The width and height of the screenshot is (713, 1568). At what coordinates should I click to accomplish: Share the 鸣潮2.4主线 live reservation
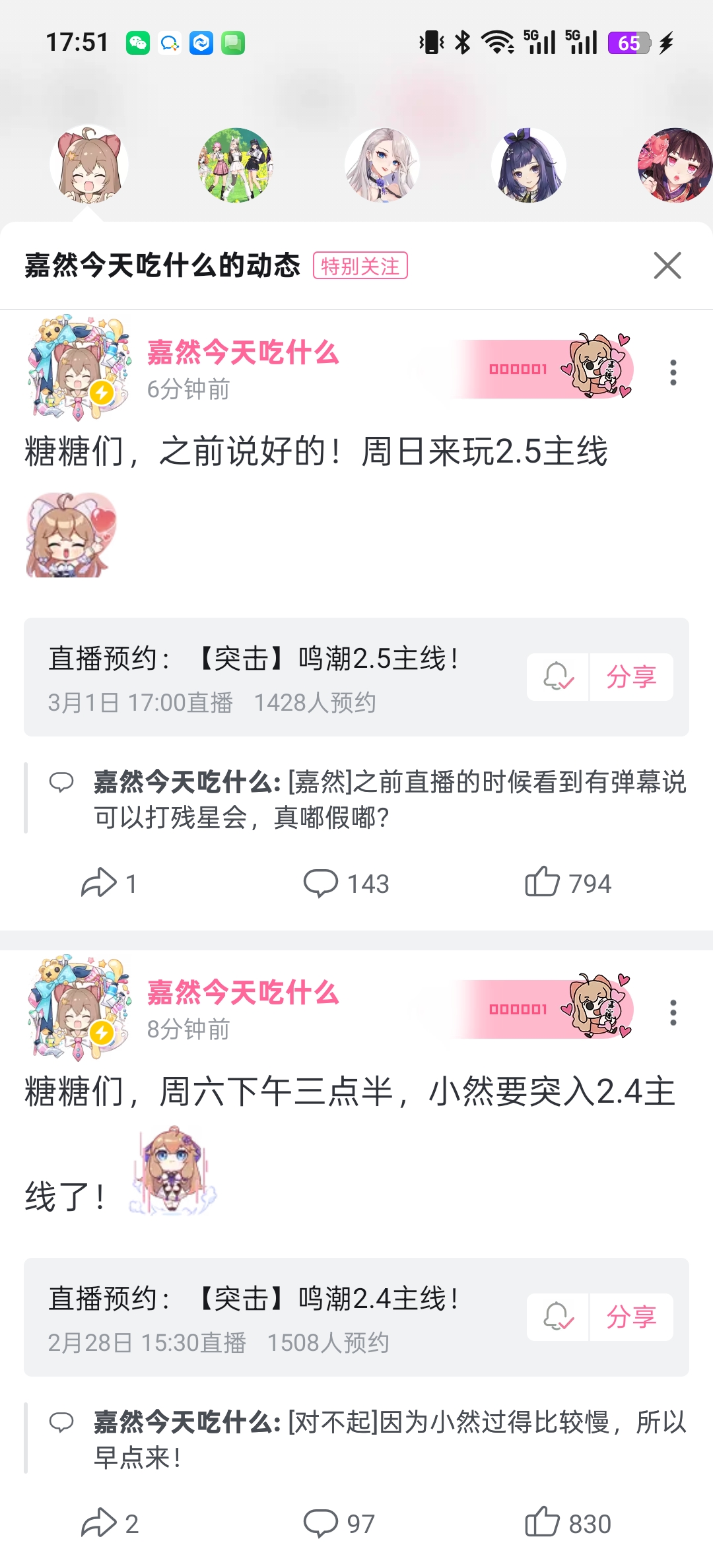pos(631,1317)
